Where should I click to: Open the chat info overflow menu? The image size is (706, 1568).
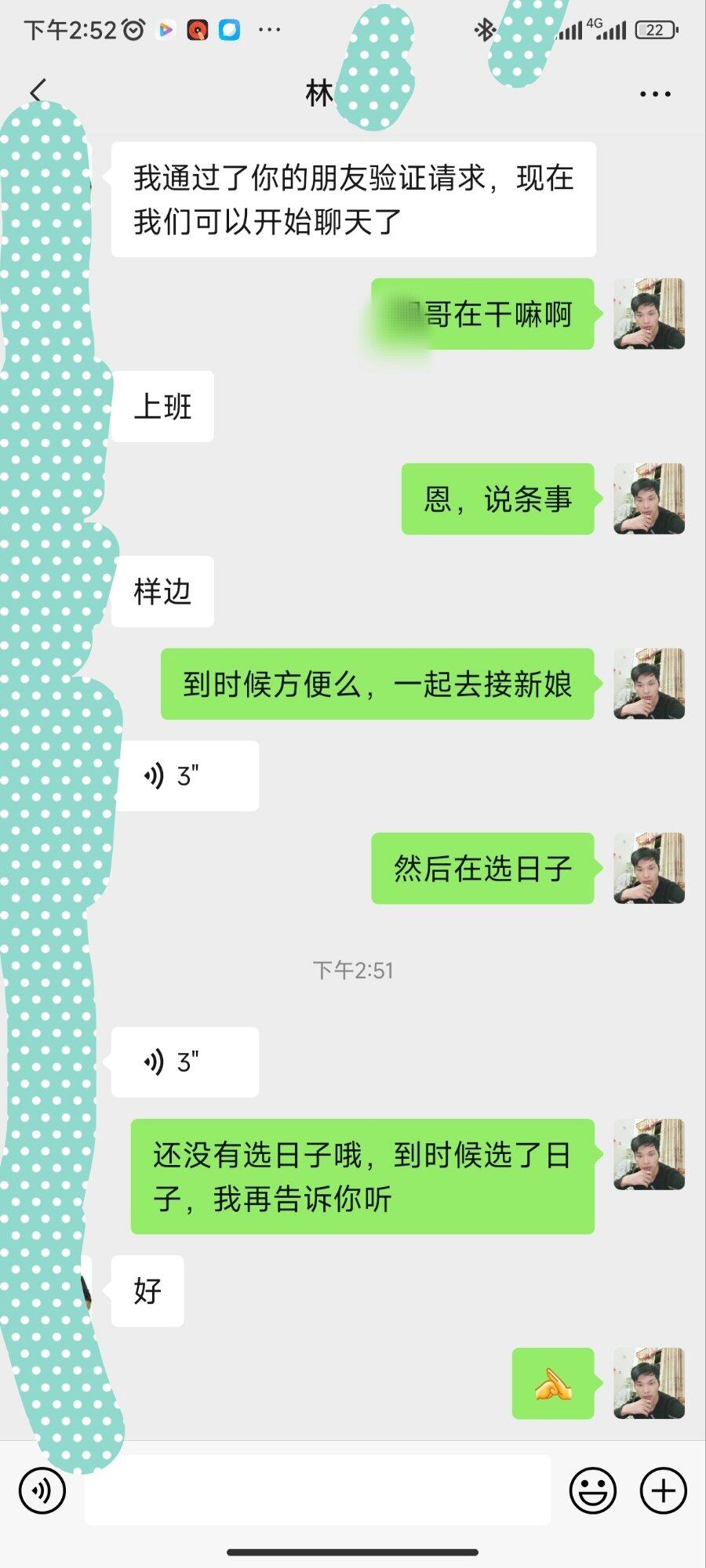[655, 94]
